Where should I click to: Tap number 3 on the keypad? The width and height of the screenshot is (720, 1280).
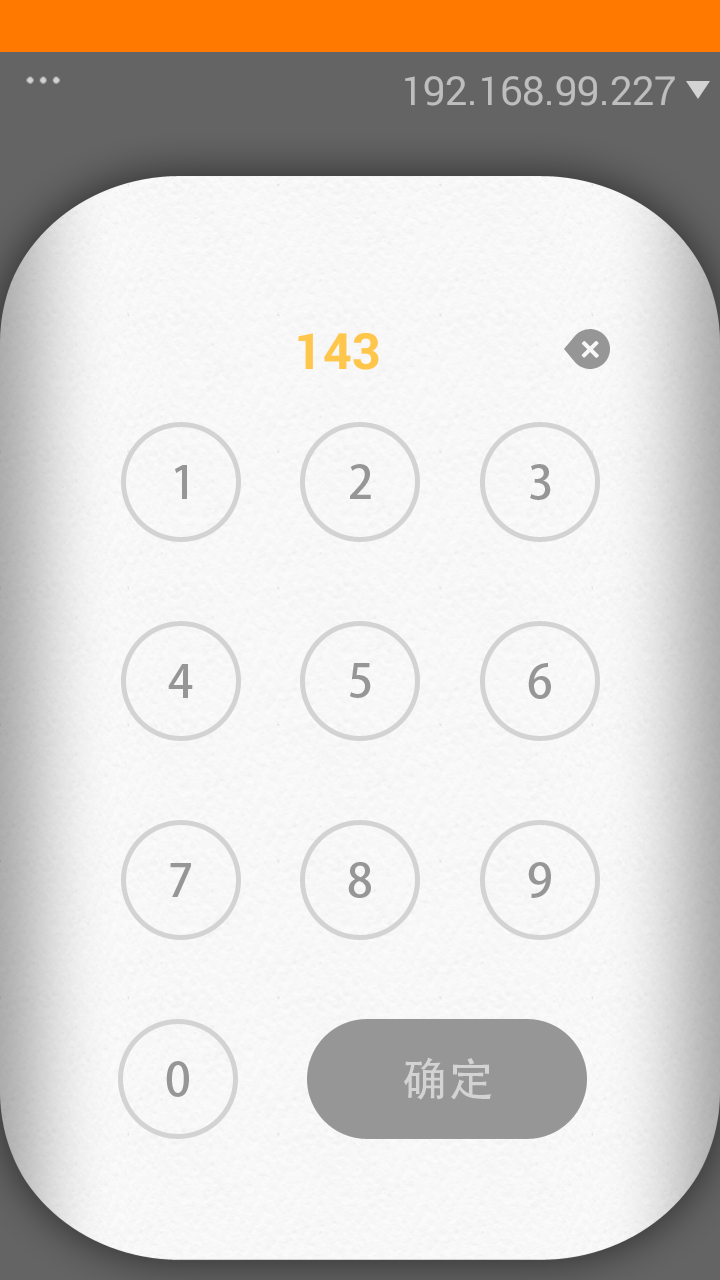click(540, 482)
